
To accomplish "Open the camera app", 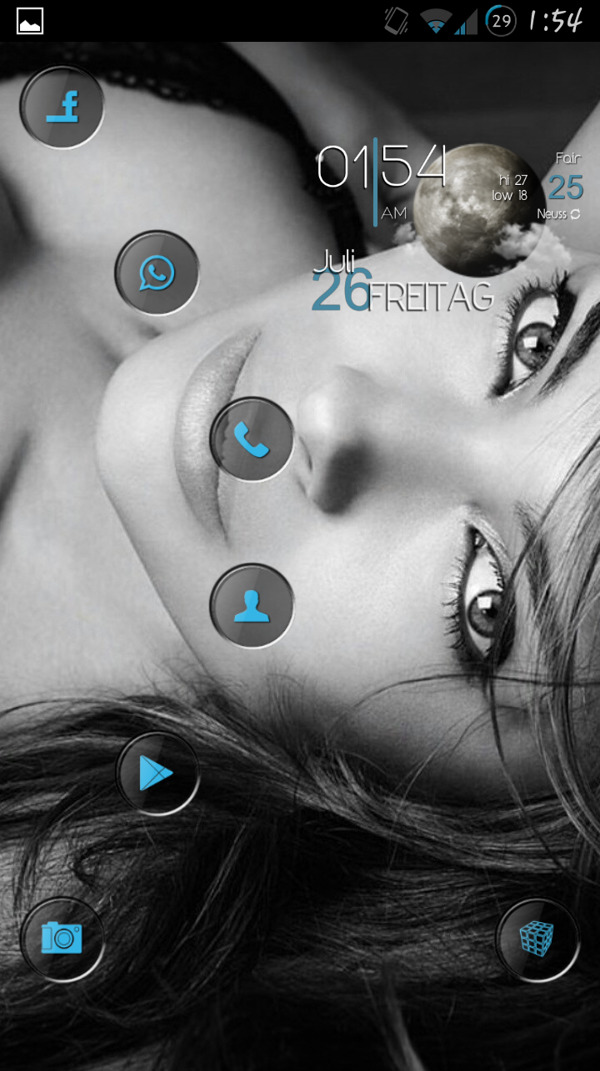I will pos(62,938).
